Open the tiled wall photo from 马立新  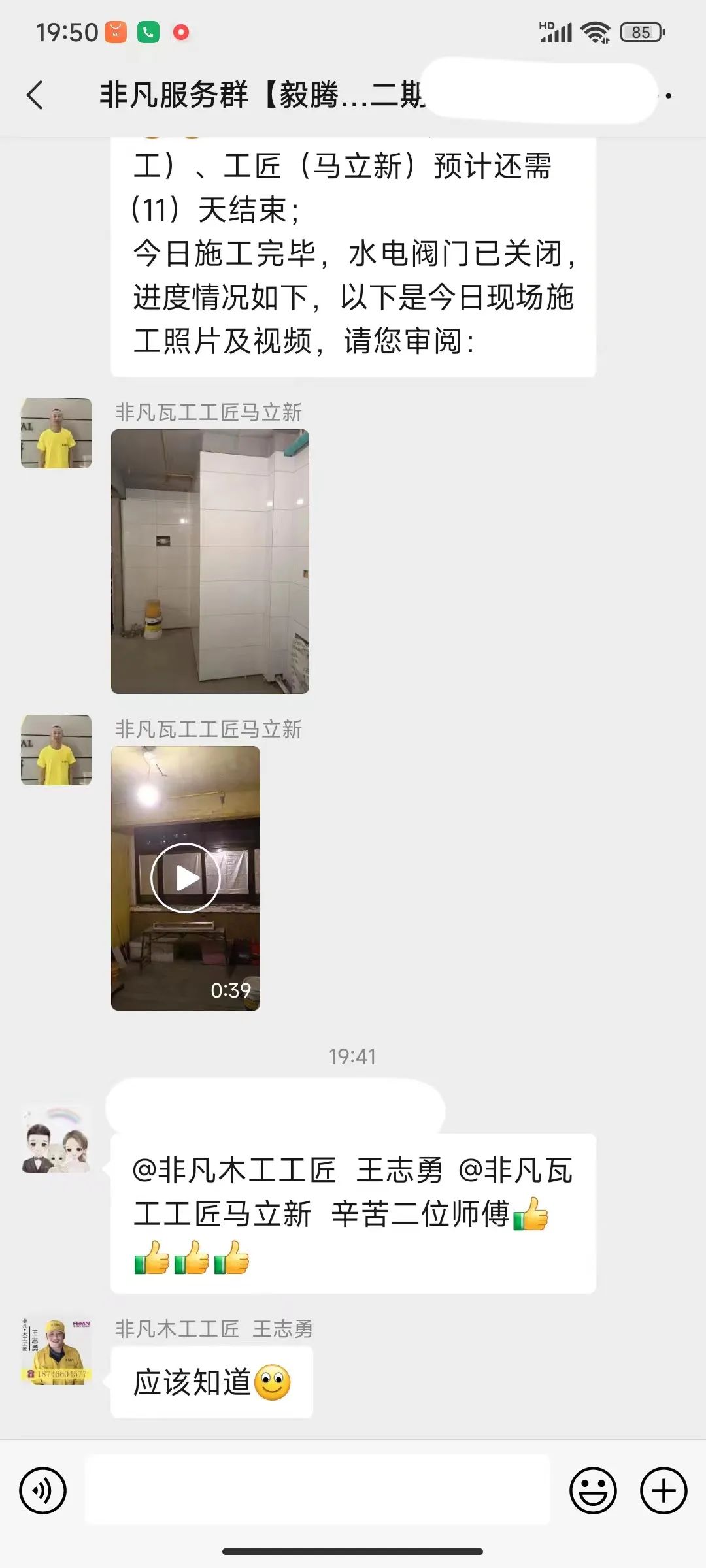pos(210,561)
